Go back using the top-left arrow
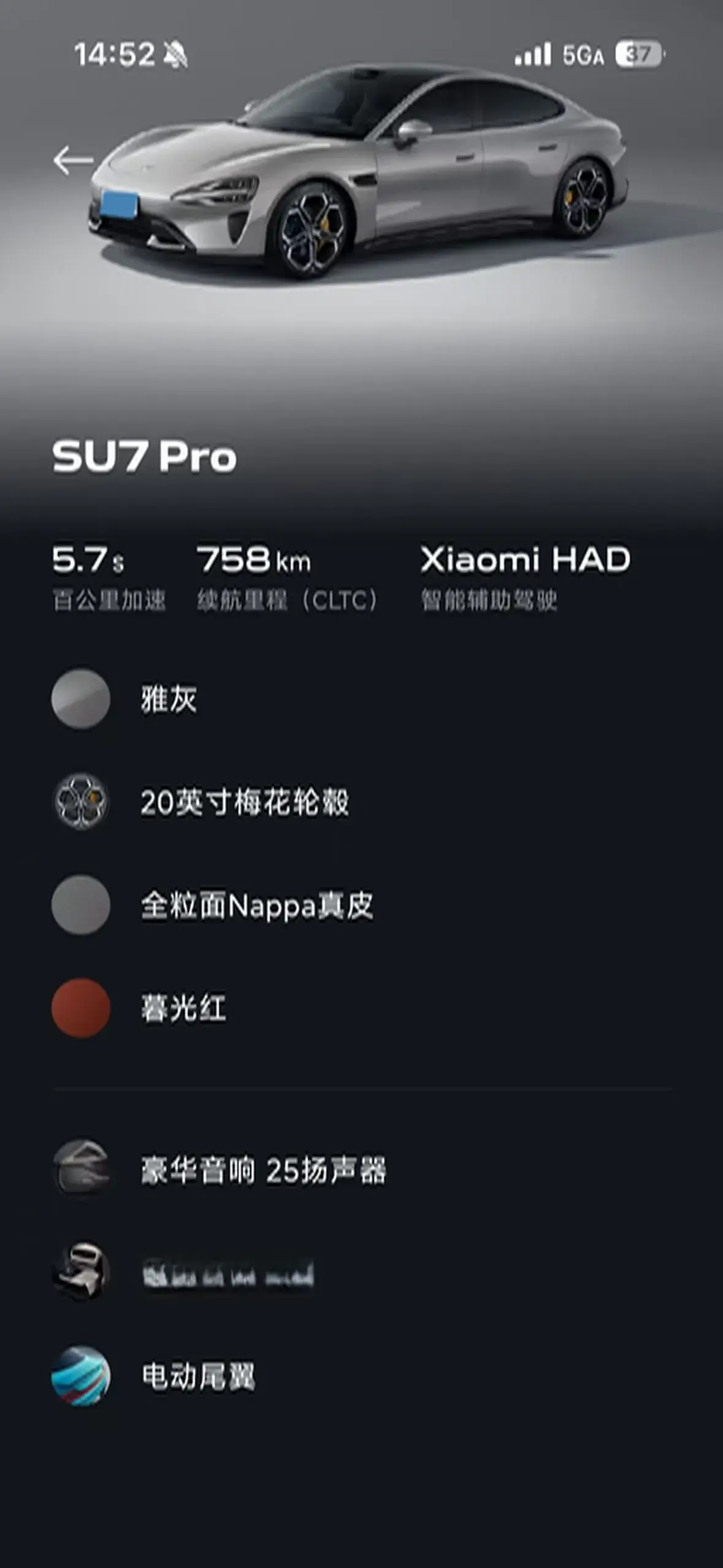Image resolution: width=723 pixels, height=1568 pixels. click(x=72, y=161)
